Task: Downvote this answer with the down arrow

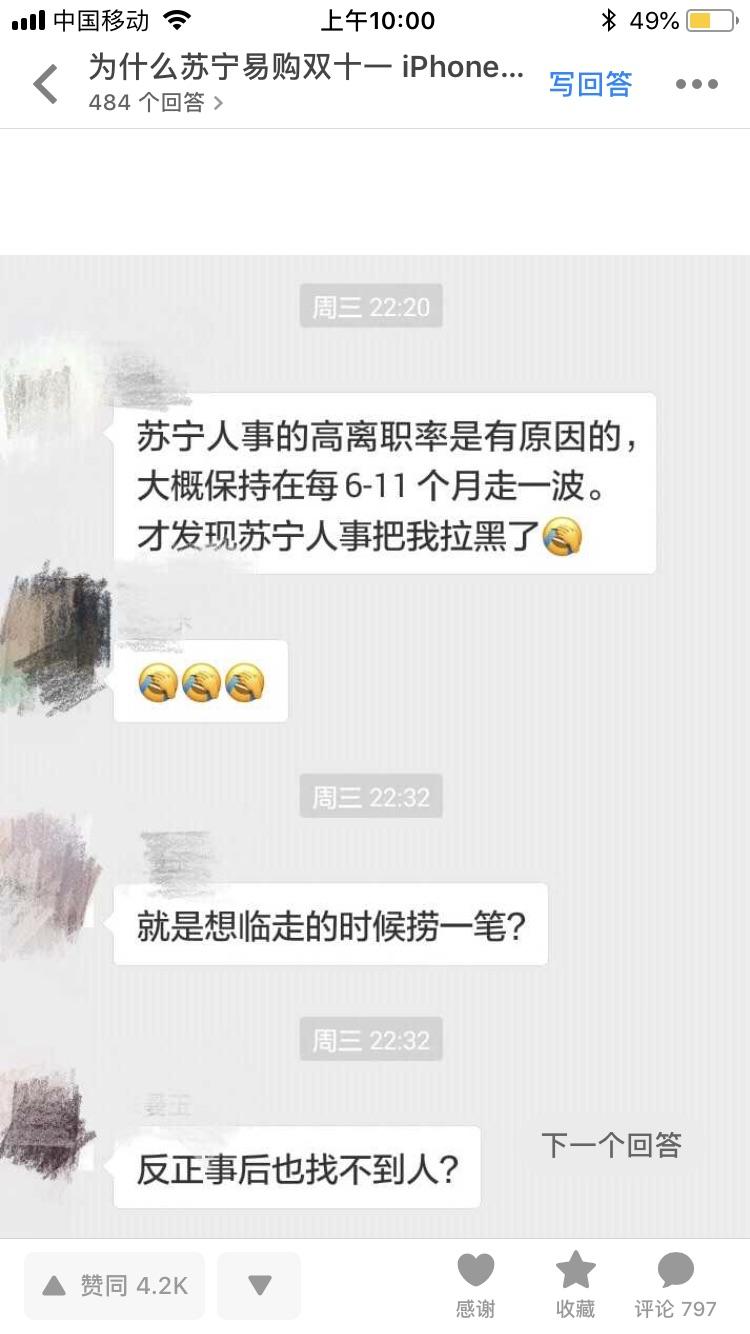Action: pos(259,1285)
